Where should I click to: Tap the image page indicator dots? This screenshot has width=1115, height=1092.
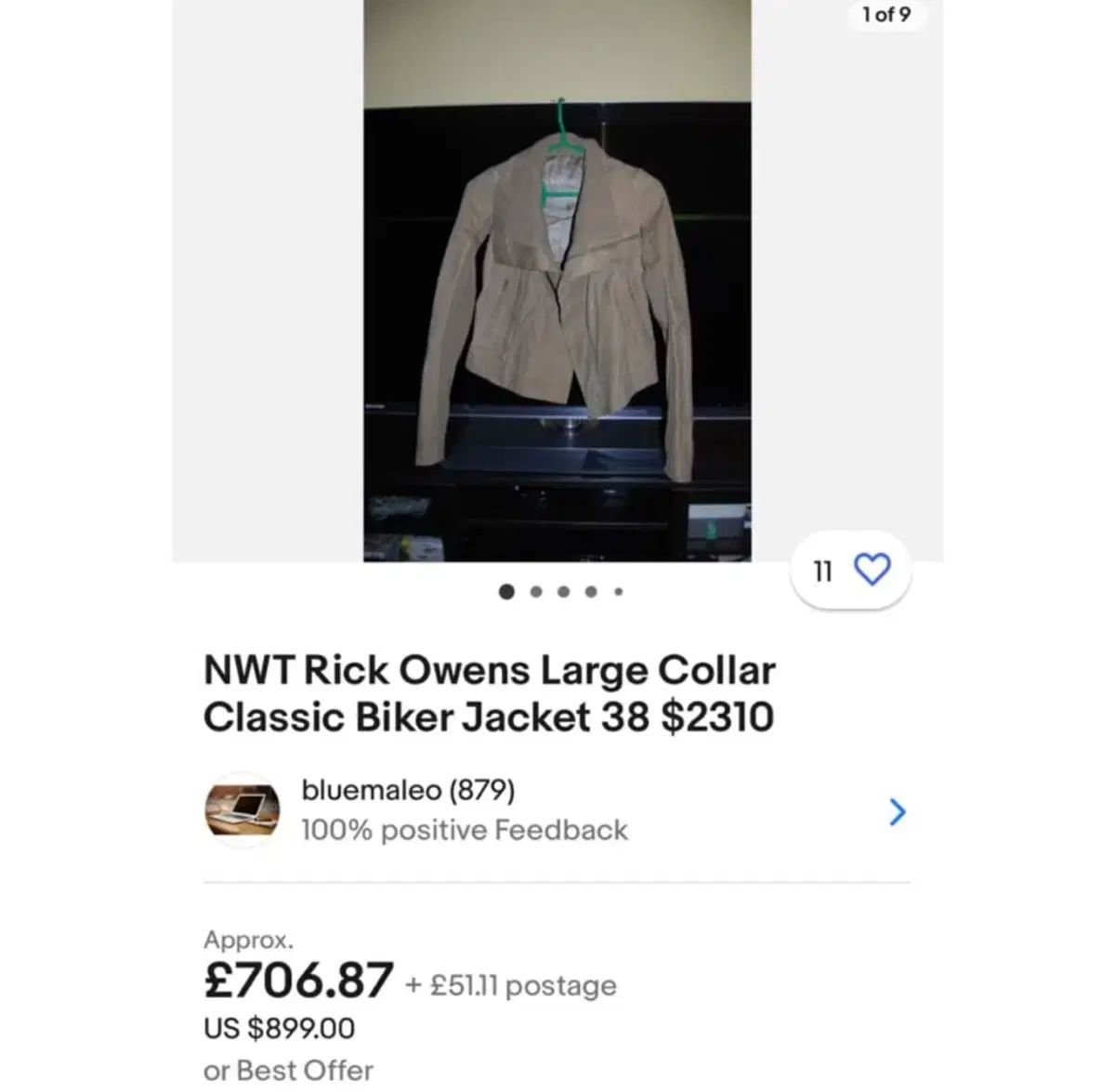561,592
